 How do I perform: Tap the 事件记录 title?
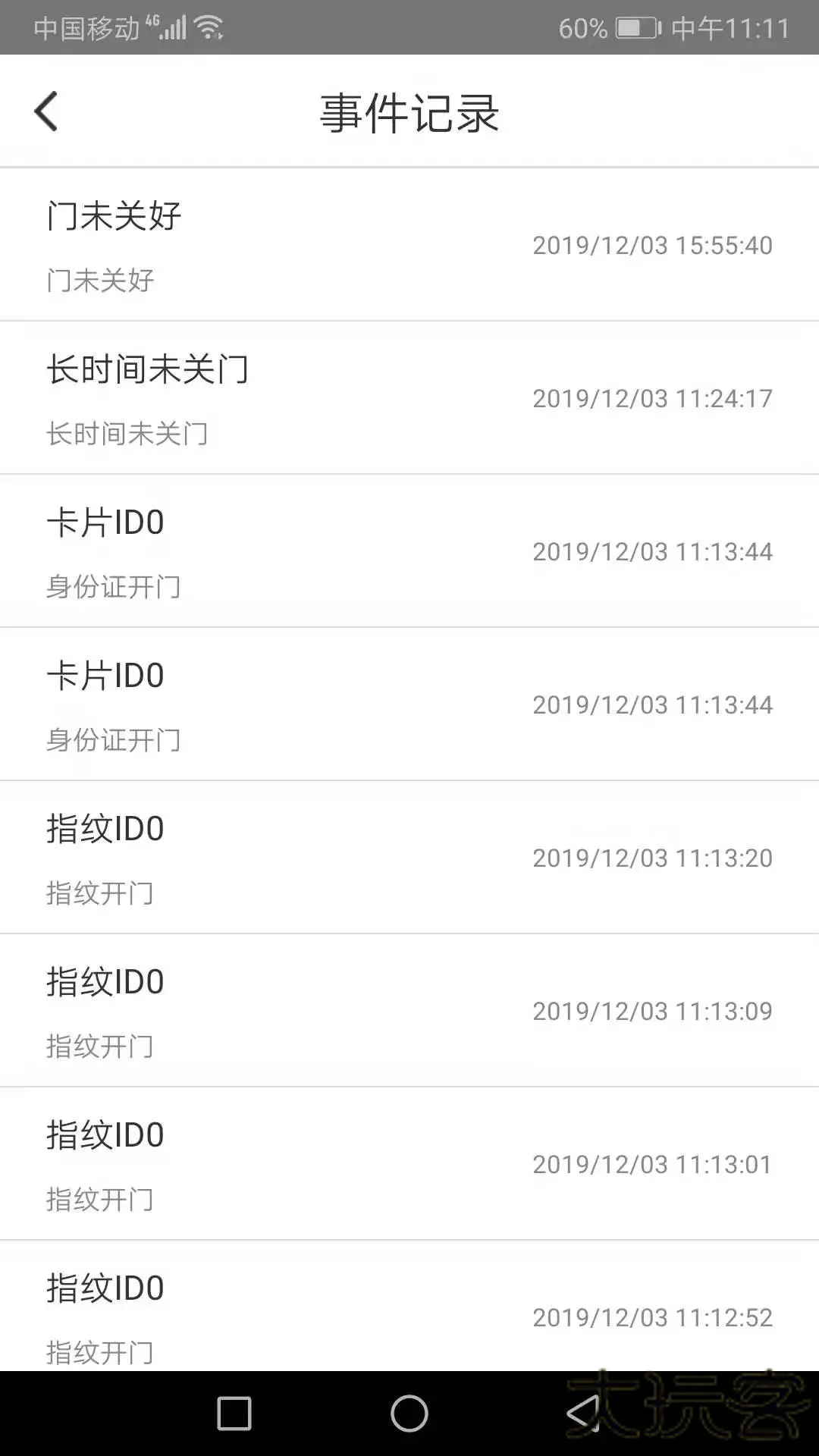[409, 111]
